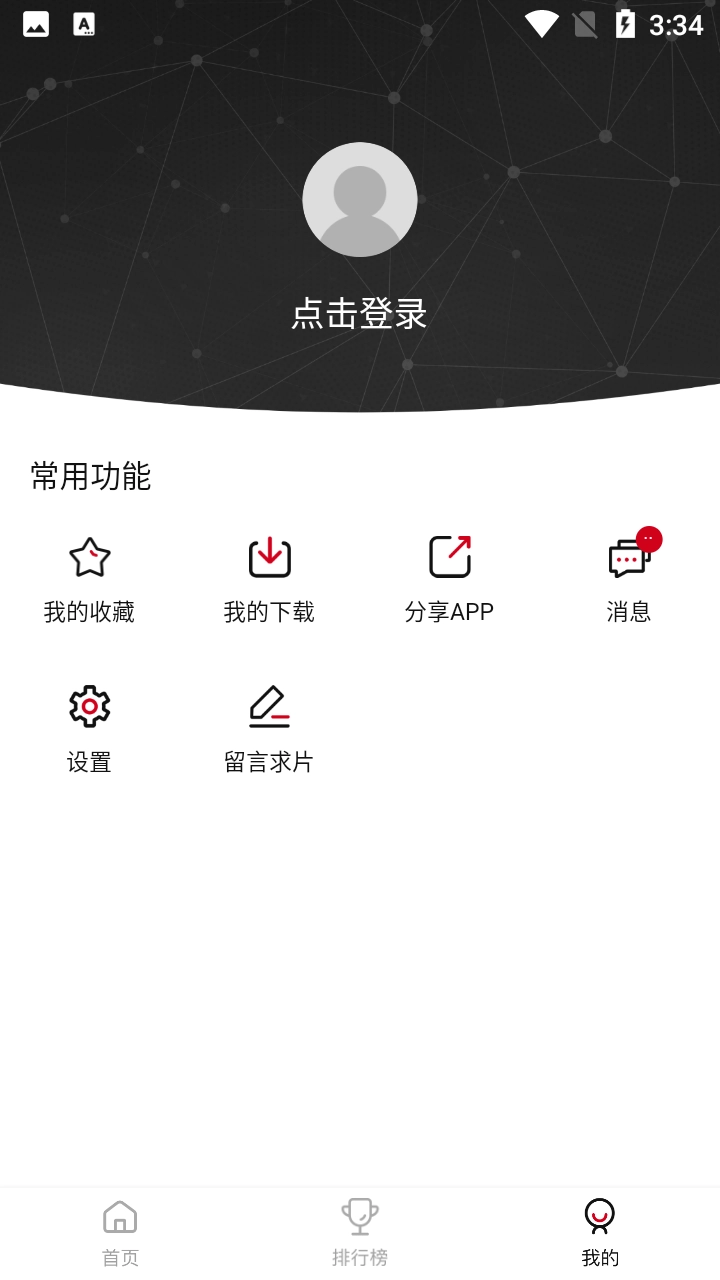This screenshot has width=720, height=1280.
Task: Click the 我的收藏 text label
Action: click(x=89, y=612)
